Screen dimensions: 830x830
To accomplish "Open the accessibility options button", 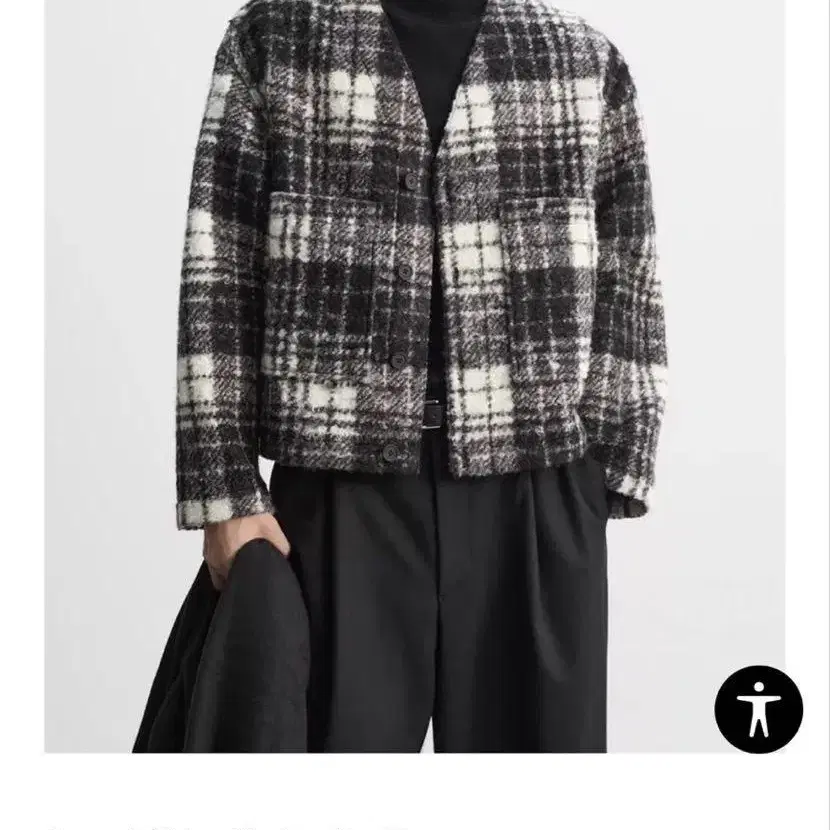I will tap(758, 709).
